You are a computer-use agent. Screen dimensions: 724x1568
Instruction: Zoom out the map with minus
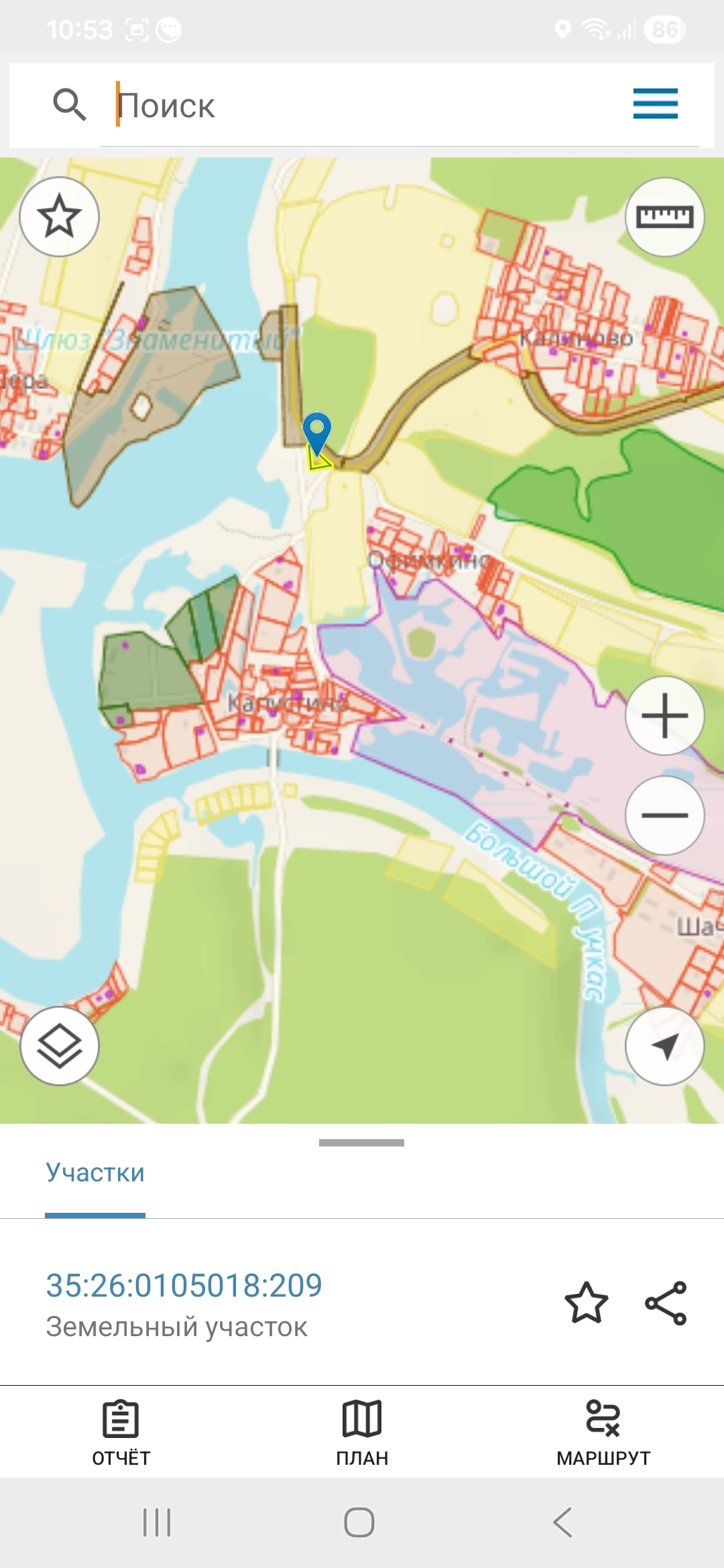[664, 815]
